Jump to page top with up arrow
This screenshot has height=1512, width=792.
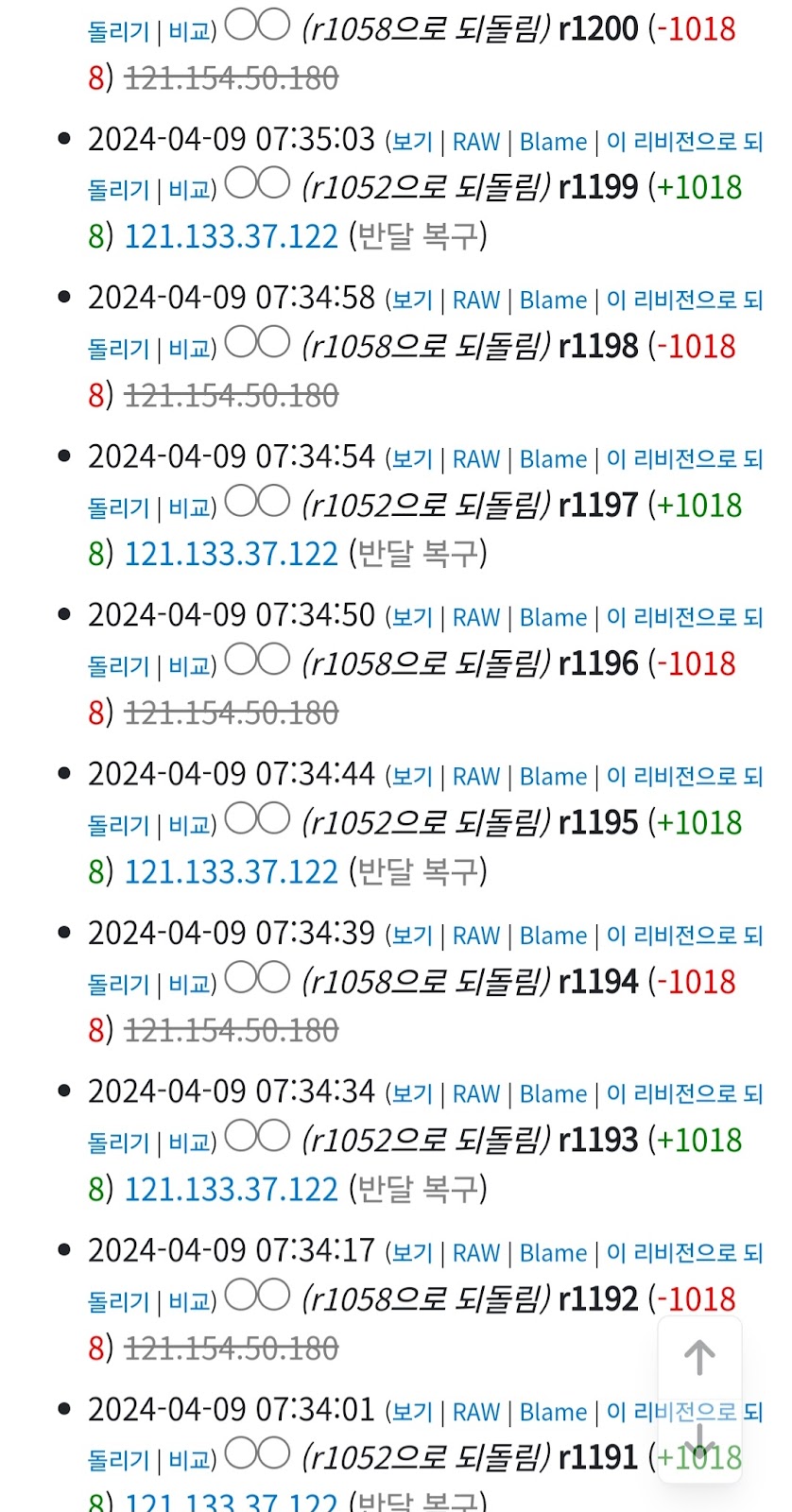pos(699,1358)
